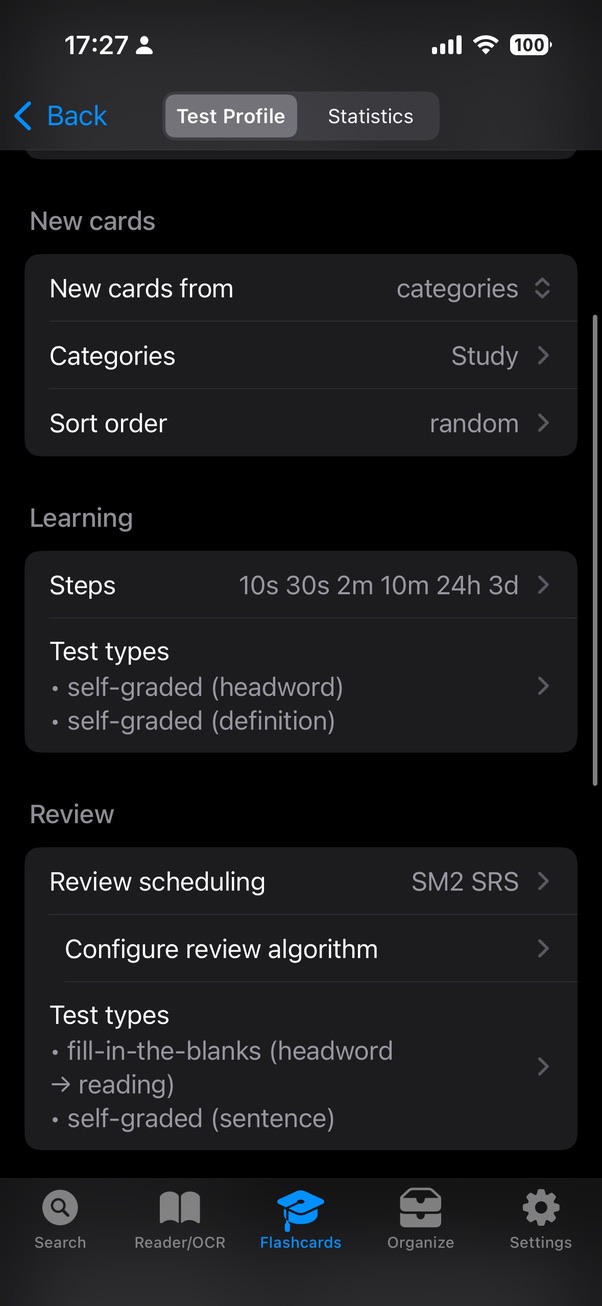Switch to the Search tab
The height and width of the screenshot is (1306, 602).
[x=60, y=1221]
